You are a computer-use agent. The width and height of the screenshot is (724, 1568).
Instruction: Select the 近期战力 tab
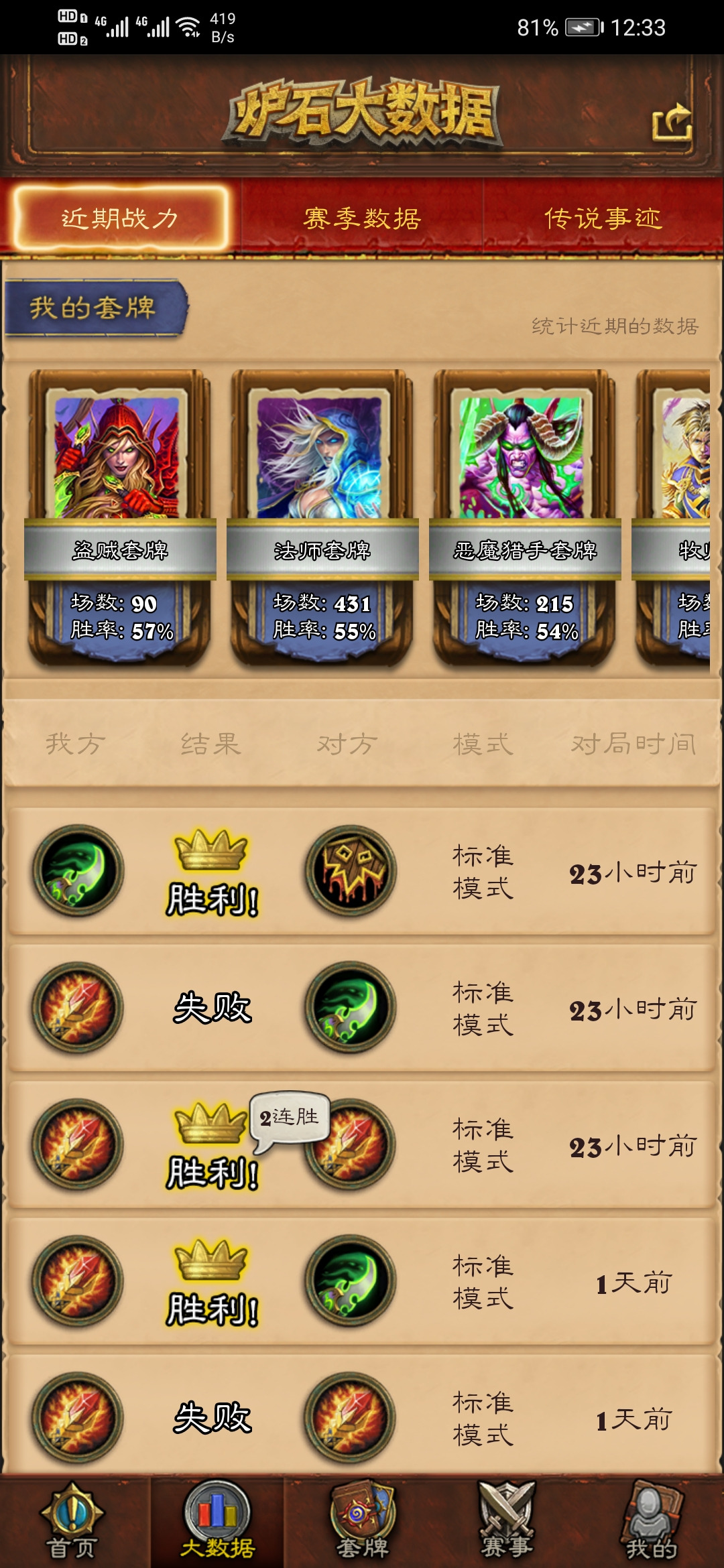tap(121, 218)
